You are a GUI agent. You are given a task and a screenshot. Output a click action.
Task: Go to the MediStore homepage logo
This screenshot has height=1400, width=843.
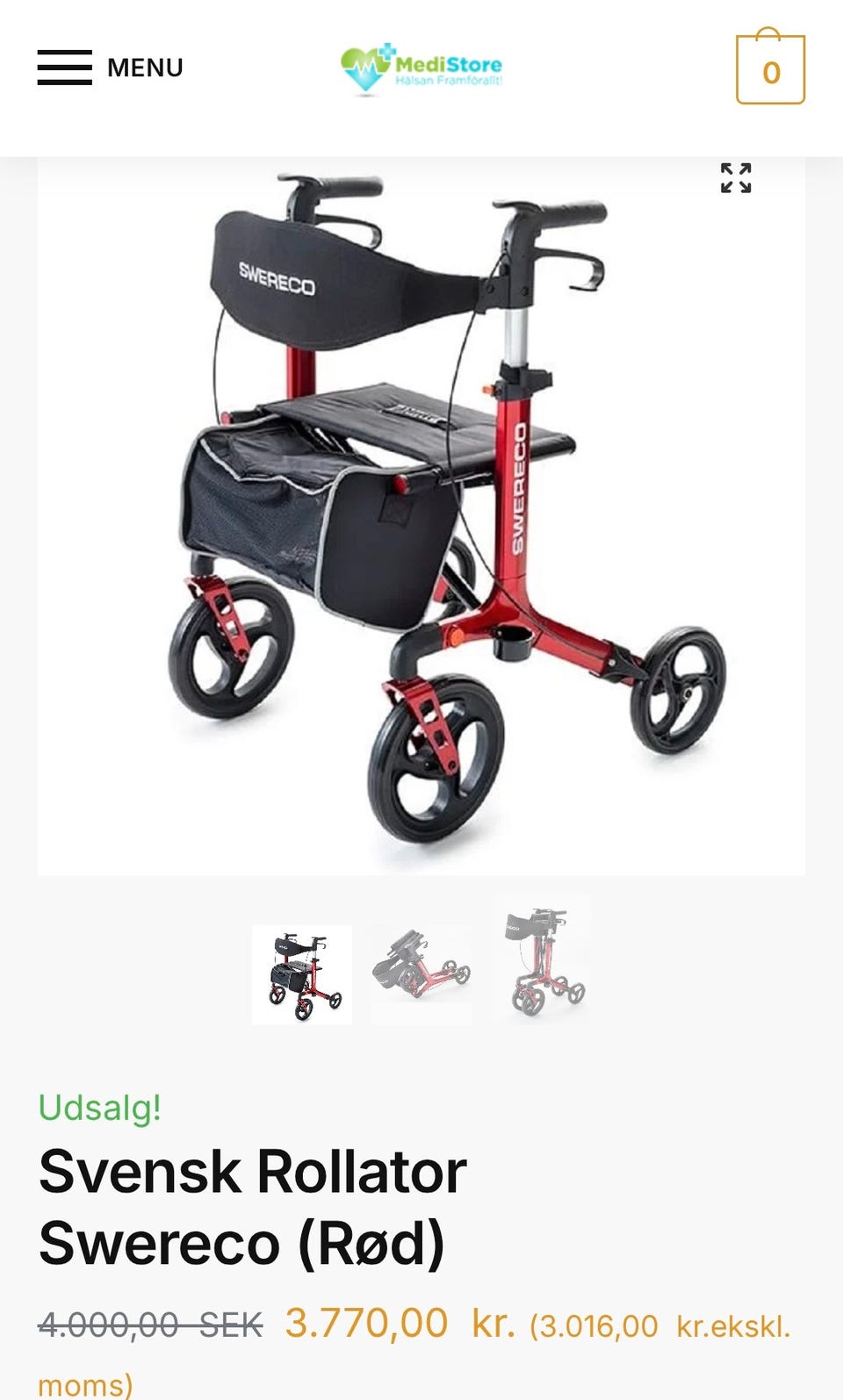click(x=421, y=69)
